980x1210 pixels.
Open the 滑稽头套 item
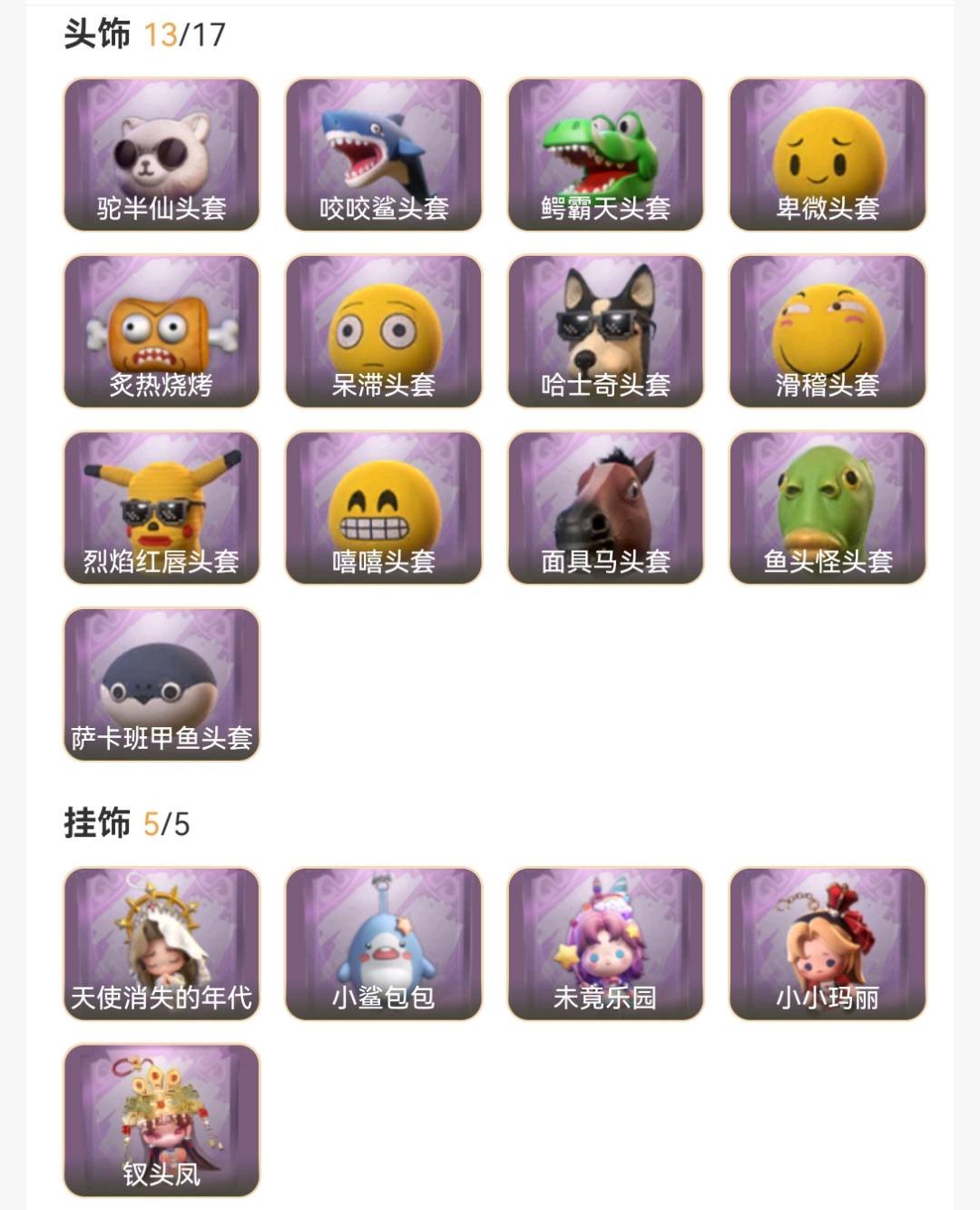click(x=828, y=331)
